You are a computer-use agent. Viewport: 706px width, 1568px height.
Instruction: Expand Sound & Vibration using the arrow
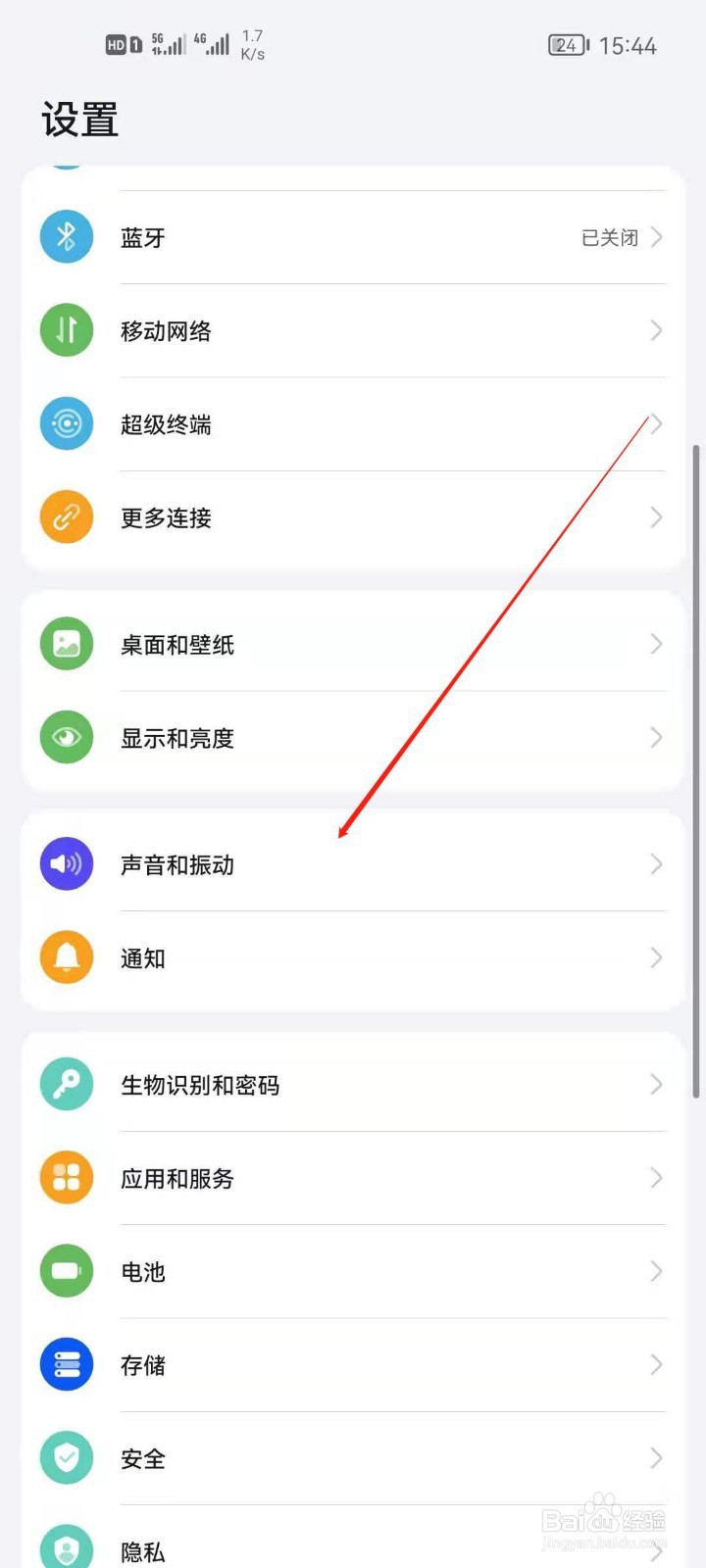(x=655, y=863)
